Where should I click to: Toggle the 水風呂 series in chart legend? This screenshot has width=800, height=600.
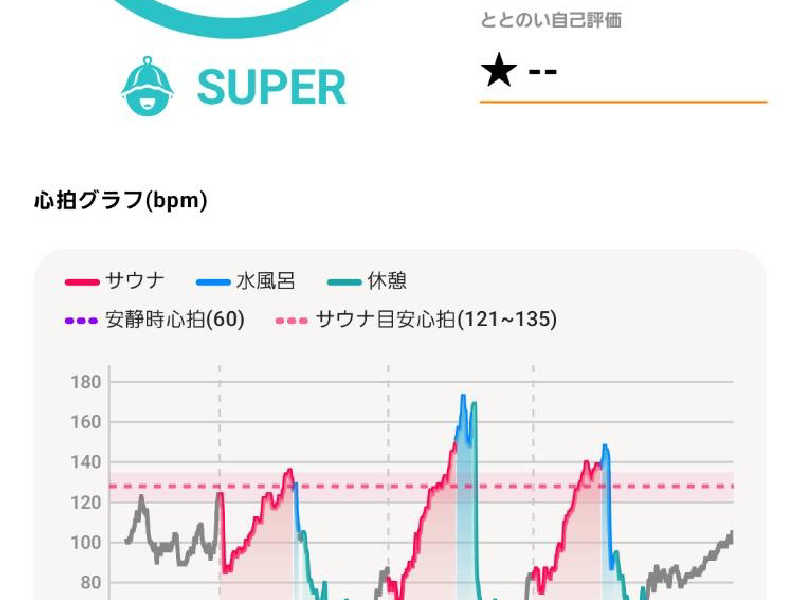[247, 281]
